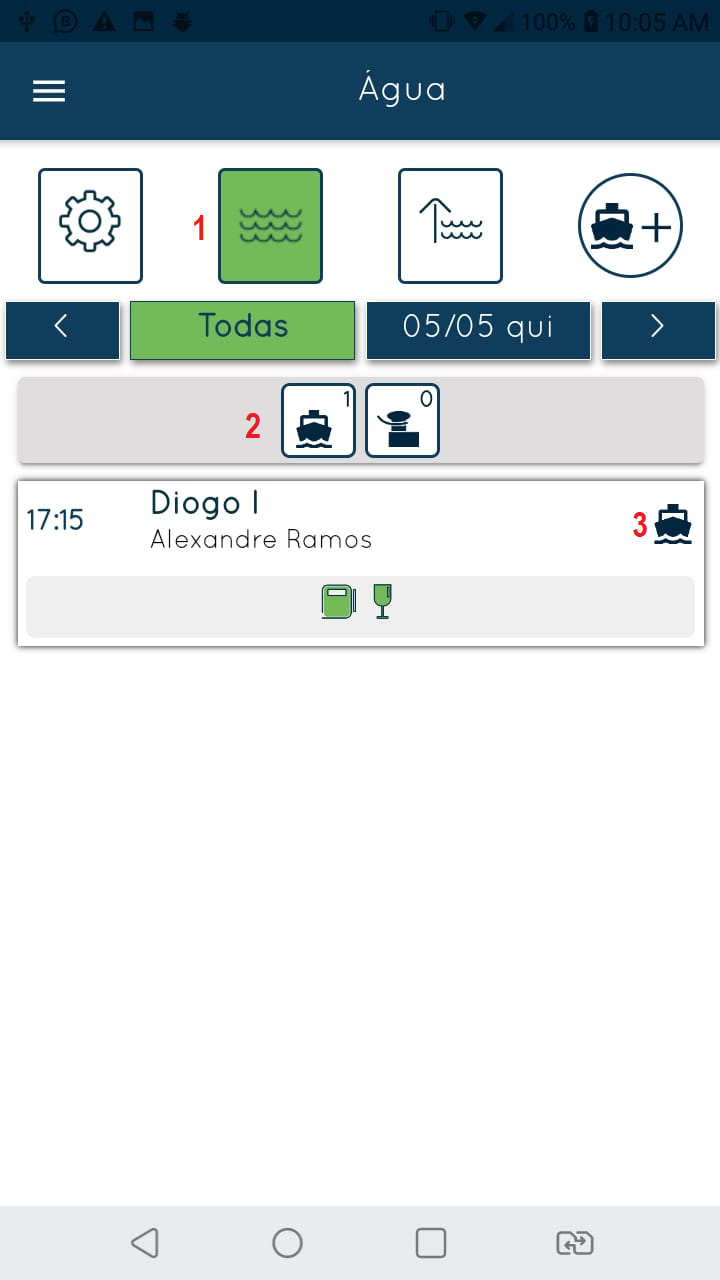Tap the reservation detail strip on Diogo I
Screen dimensions: 720x1280
[x=360, y=606]
